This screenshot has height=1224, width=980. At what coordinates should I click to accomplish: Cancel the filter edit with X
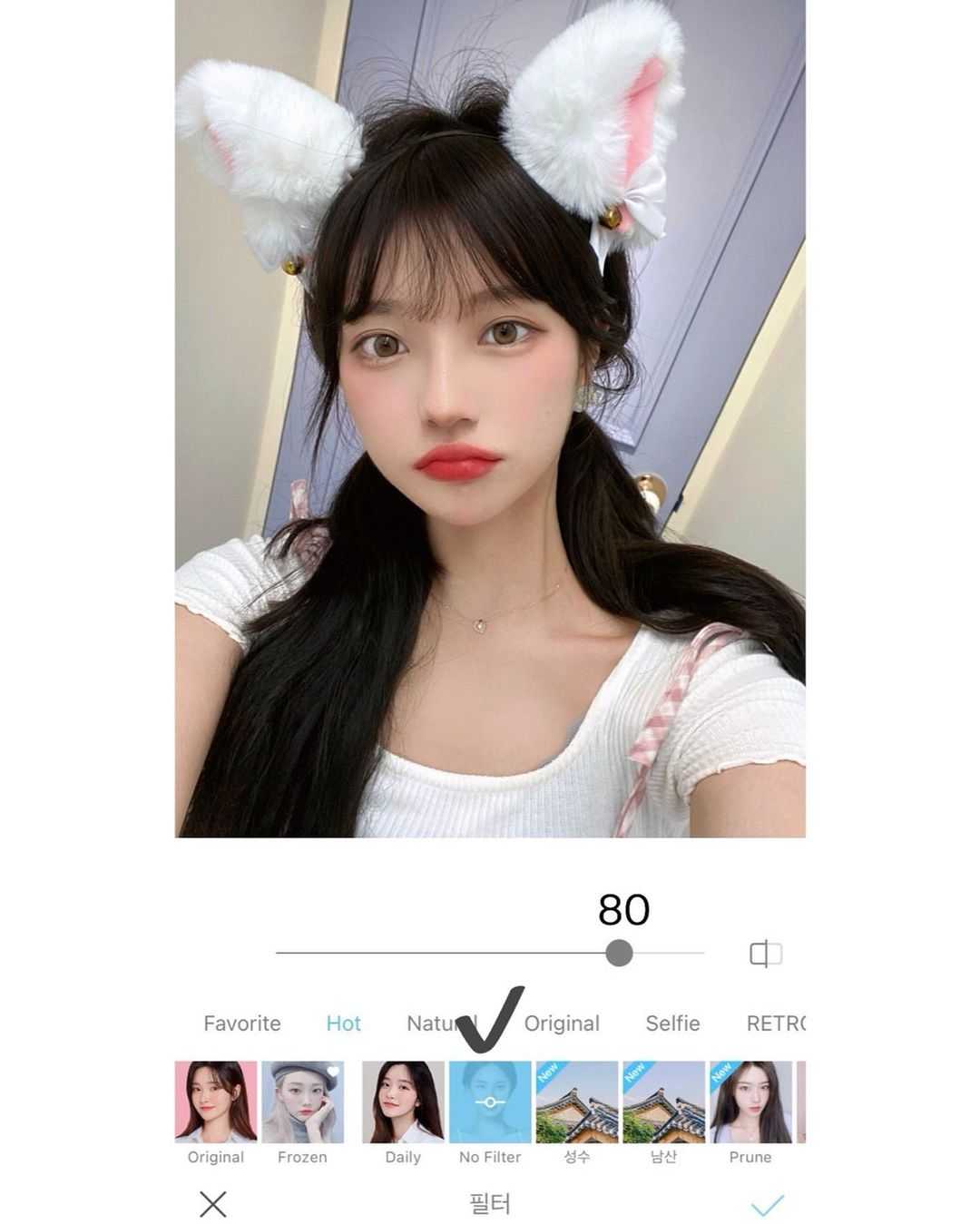tap(213, 1204)
